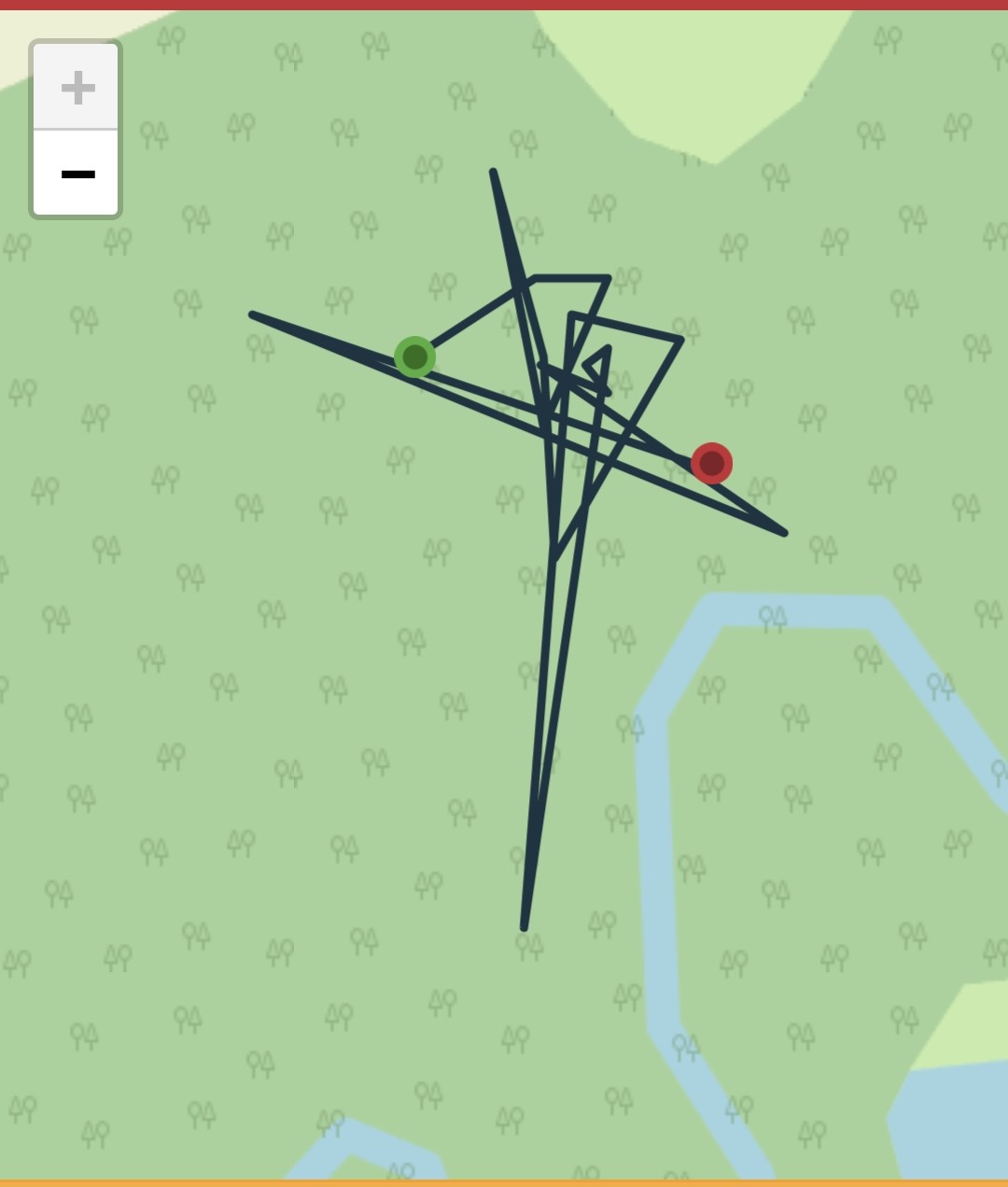Tap the greyed-out zoom in button
This screenshot has width=1008, height=1187.
77,87
